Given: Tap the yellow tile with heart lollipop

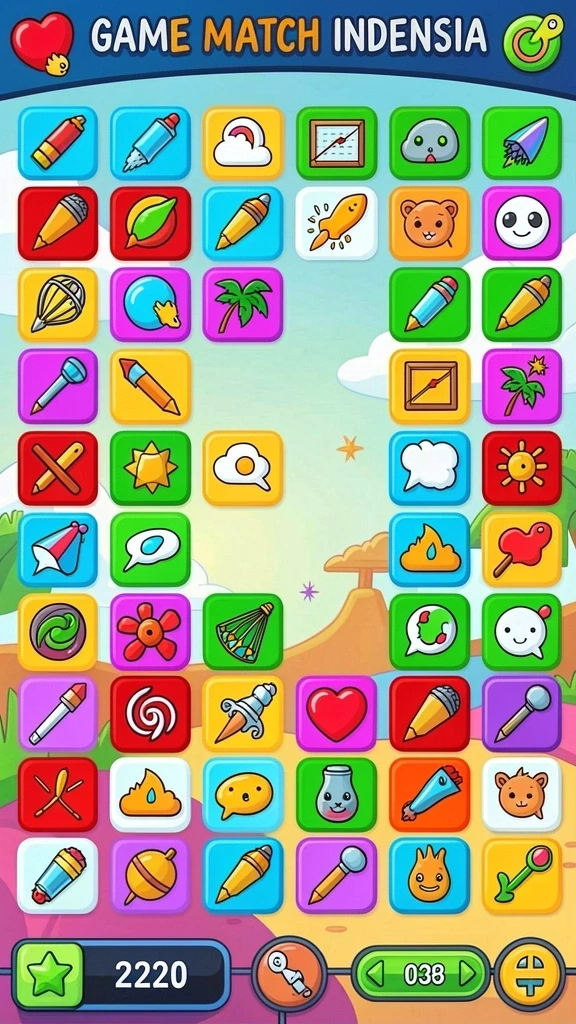Looking at the screenshot, I should (x=522, y=549).
